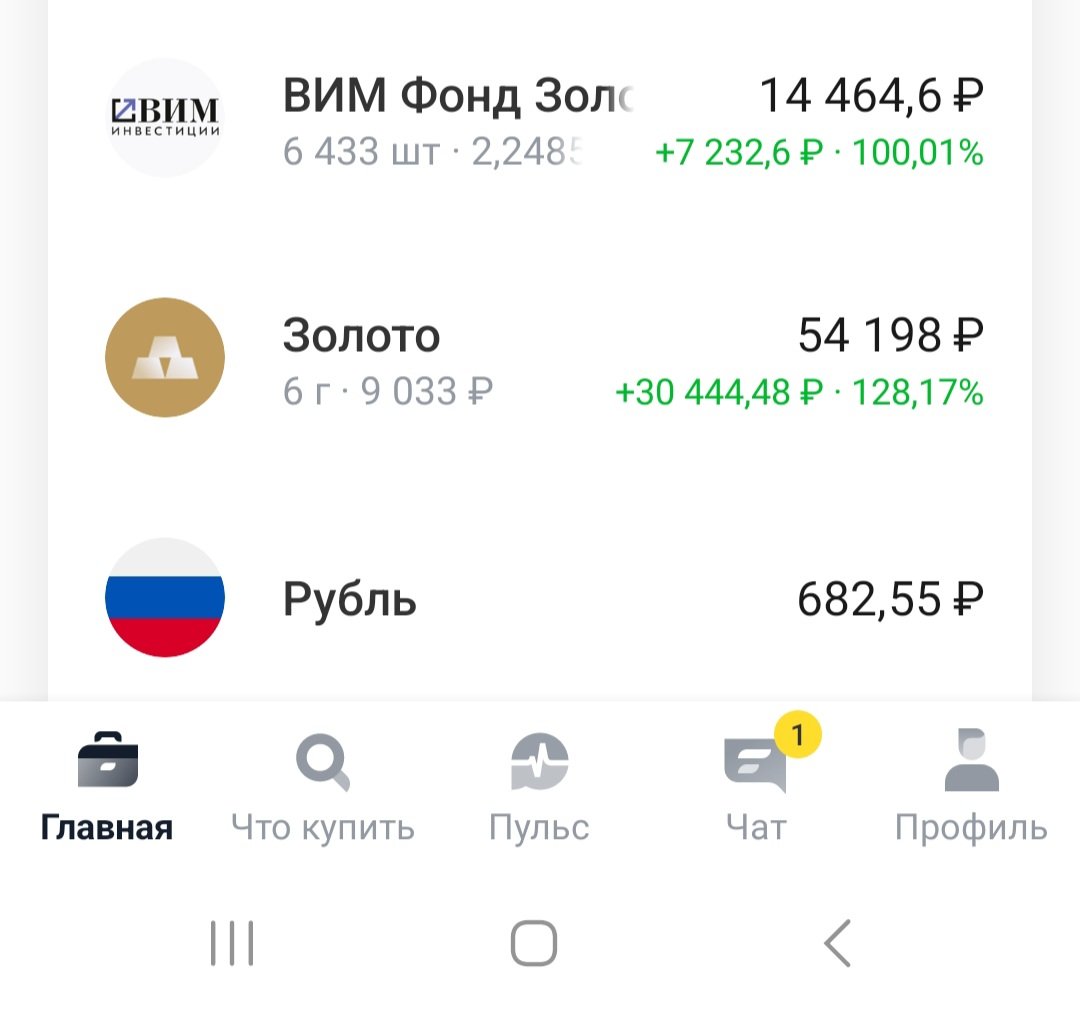
Task: Open the ВИМ Фонд Золото position
Action: point(540,120)
